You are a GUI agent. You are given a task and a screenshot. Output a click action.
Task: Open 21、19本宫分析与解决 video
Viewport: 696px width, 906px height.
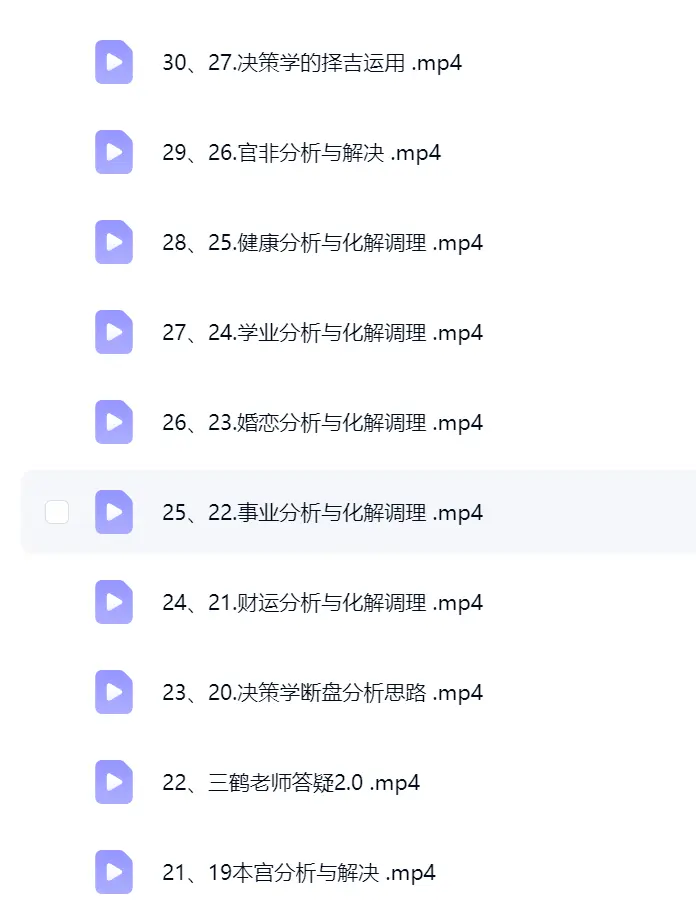[299, 872]
